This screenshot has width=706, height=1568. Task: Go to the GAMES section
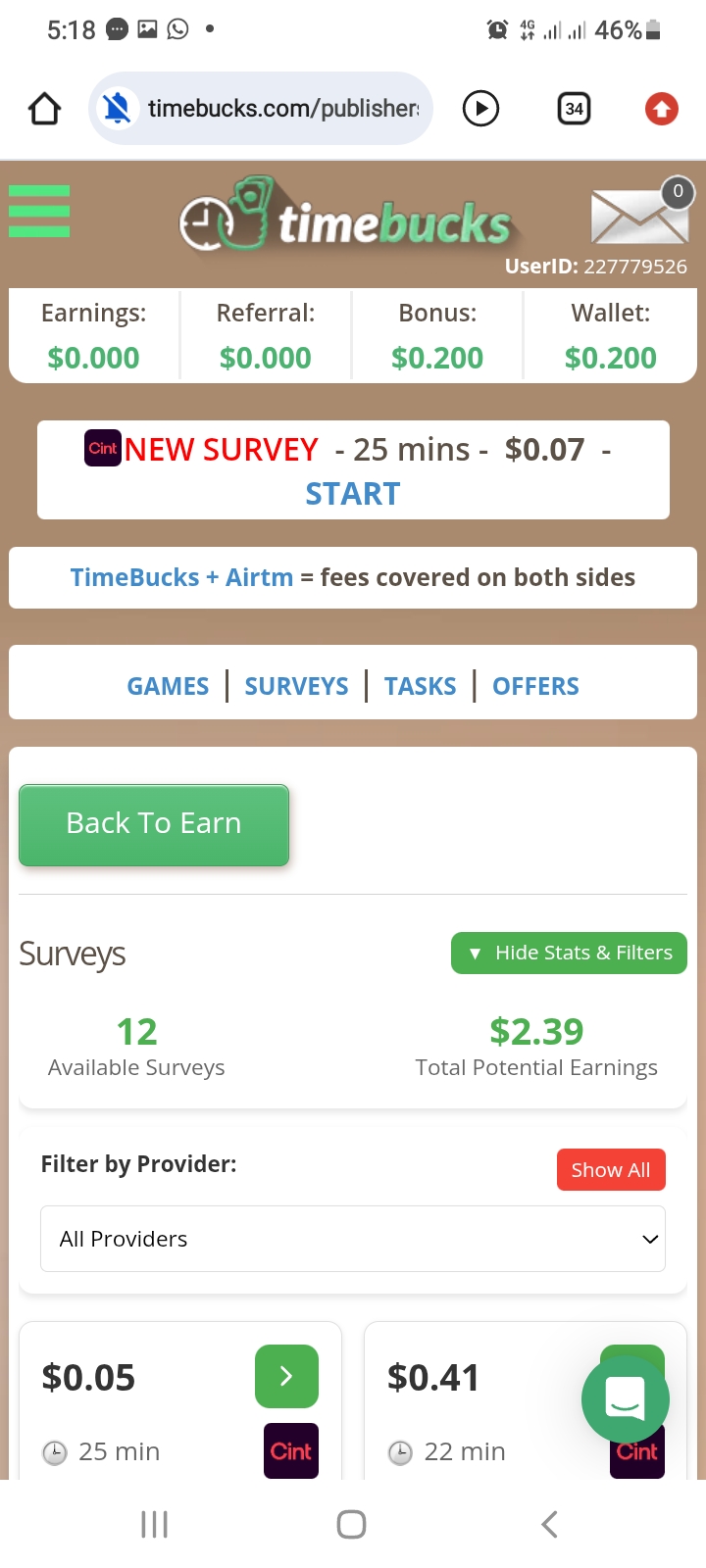(168, 686)
